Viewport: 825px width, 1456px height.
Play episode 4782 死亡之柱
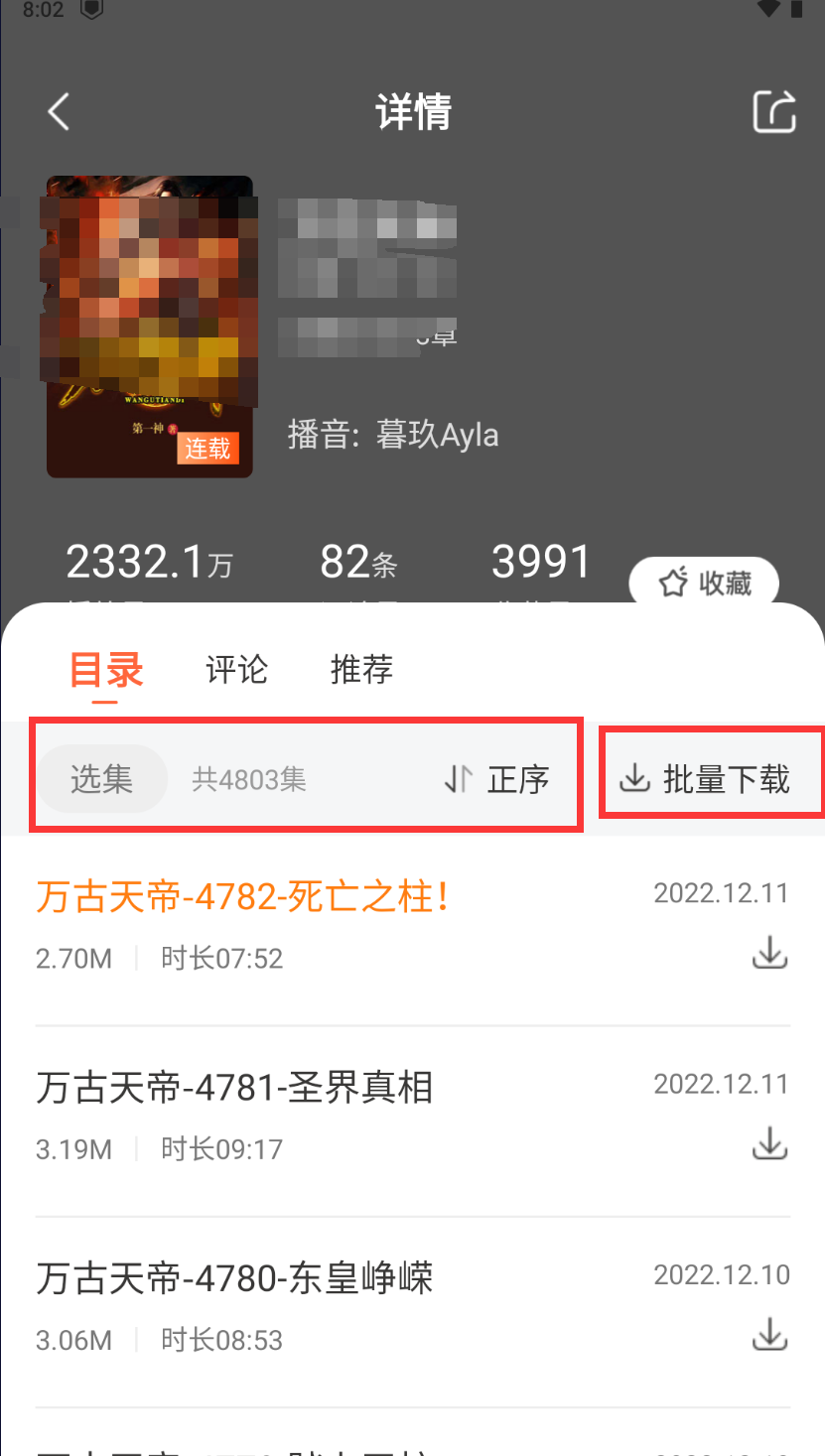[x=243, y=898]
